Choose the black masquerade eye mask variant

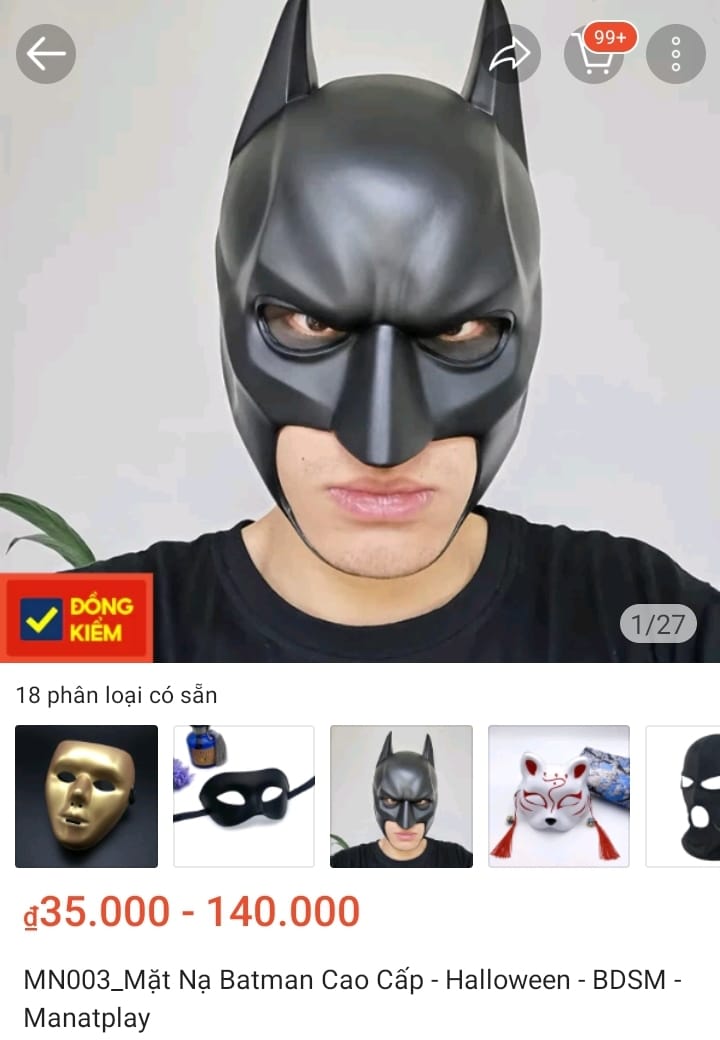click(x=244, y=796)
